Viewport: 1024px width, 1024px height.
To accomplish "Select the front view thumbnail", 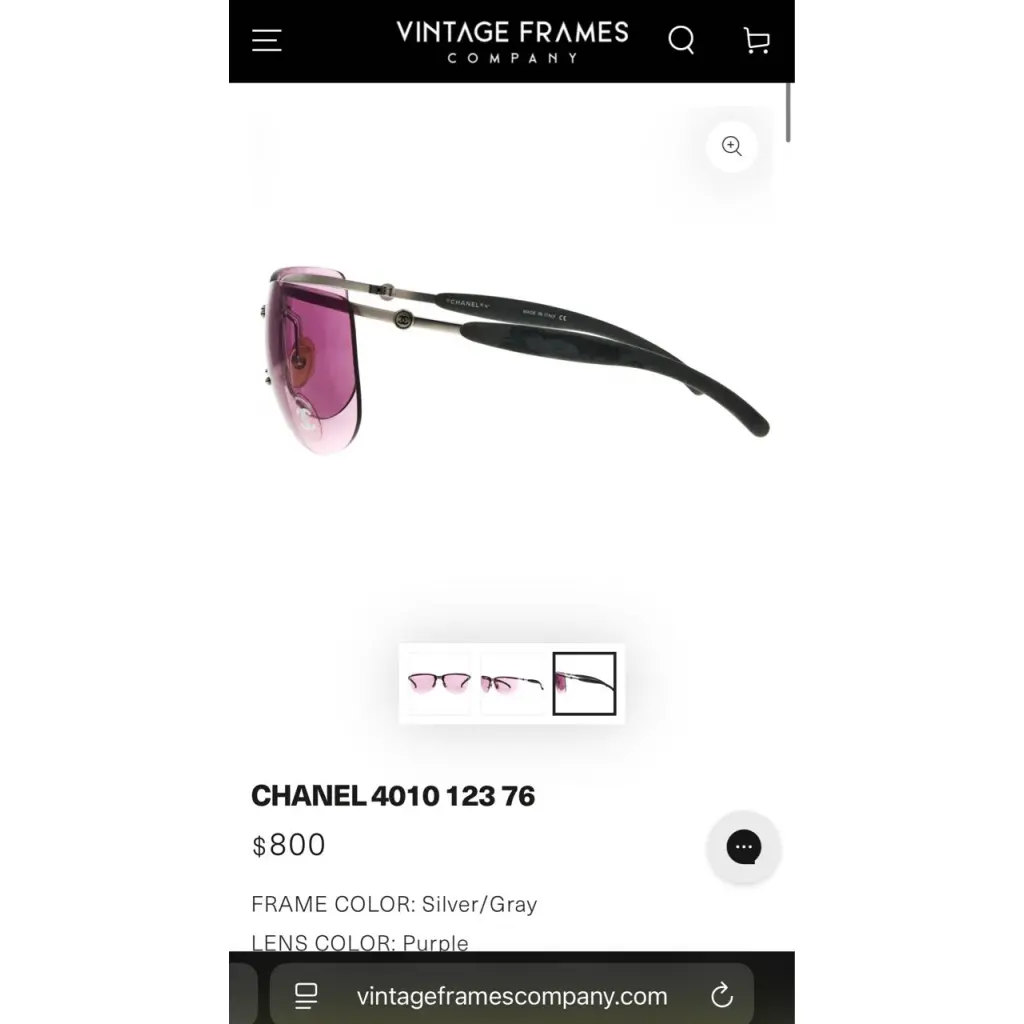I will (x=439, y=684).
